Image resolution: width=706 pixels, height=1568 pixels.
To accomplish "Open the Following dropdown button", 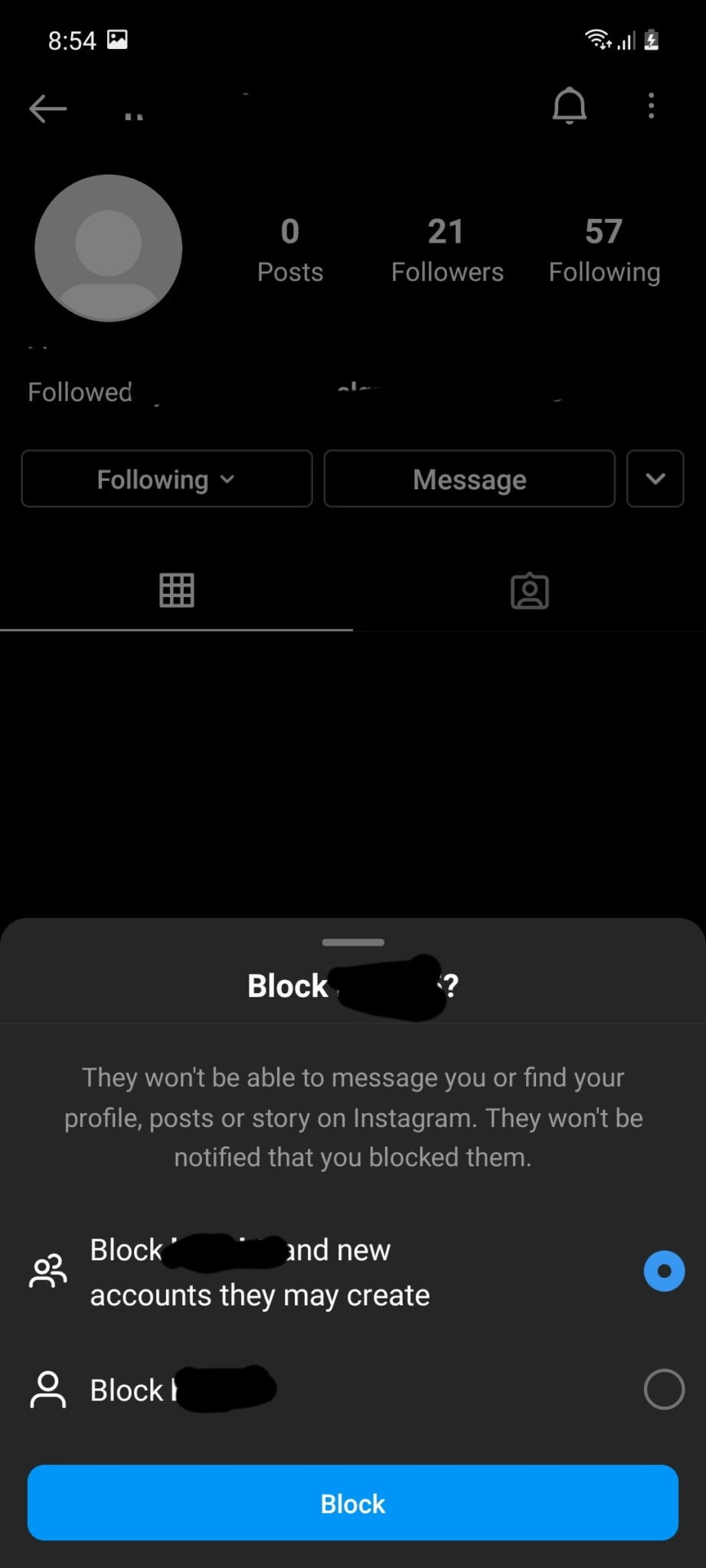I will (167, 479).
